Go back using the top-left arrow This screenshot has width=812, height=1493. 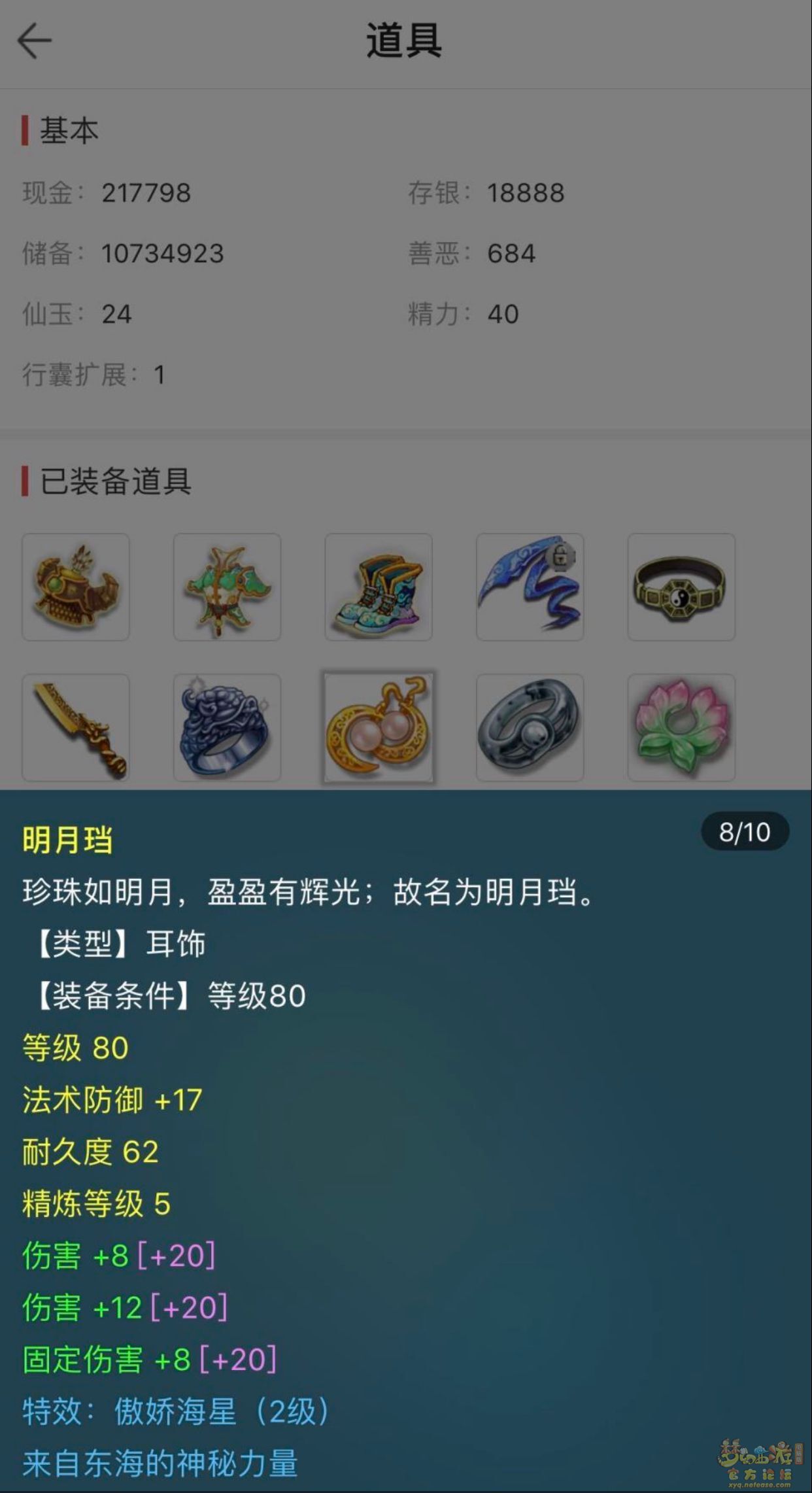tap(34, 41)
